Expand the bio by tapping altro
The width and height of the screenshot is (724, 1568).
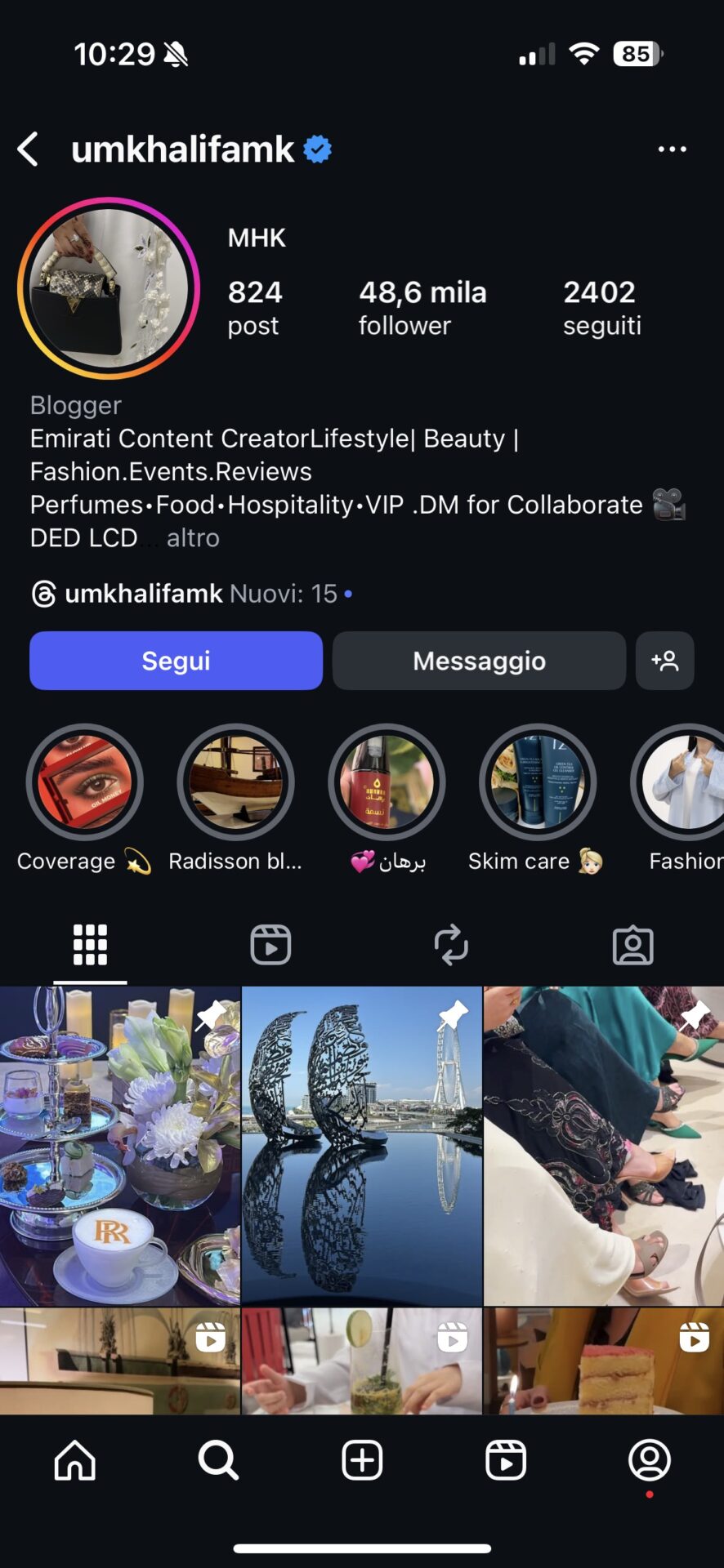coord(192,537)
